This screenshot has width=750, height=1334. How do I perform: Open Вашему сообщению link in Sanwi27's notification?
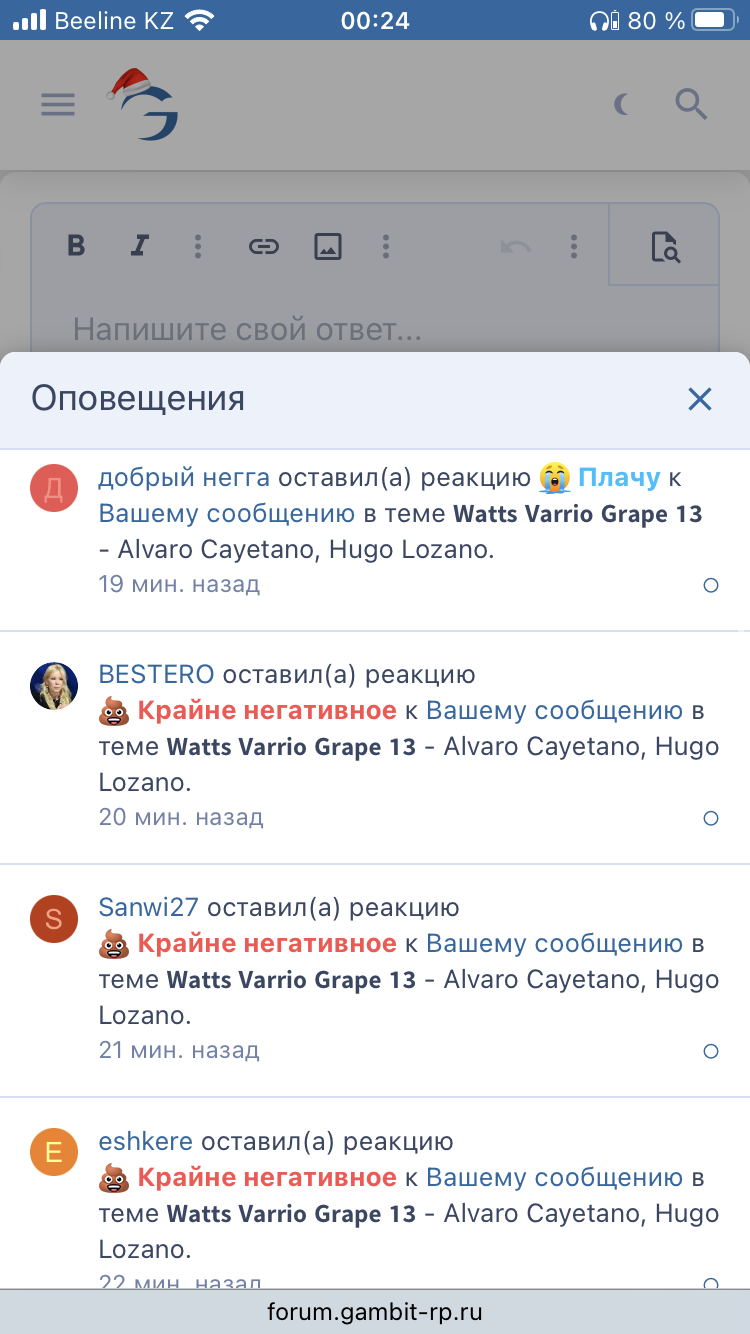pyautogui.click(x=554, y=944)
